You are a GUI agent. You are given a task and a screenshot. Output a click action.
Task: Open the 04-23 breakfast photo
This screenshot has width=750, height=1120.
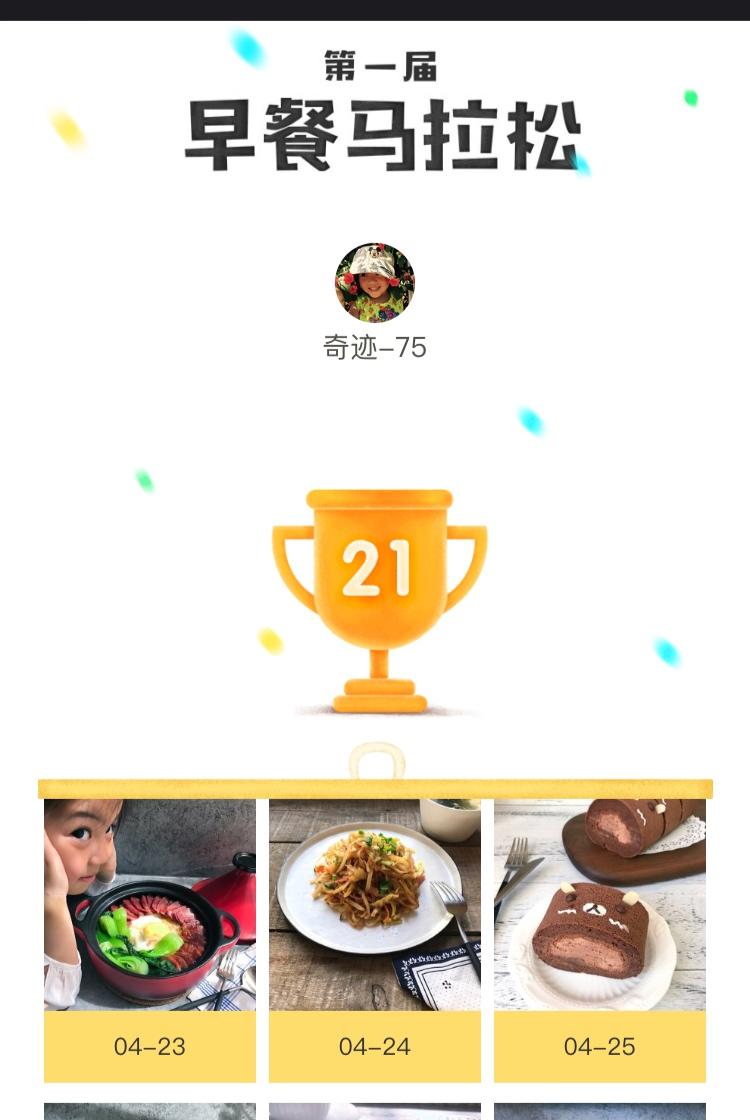pos(150,905)
